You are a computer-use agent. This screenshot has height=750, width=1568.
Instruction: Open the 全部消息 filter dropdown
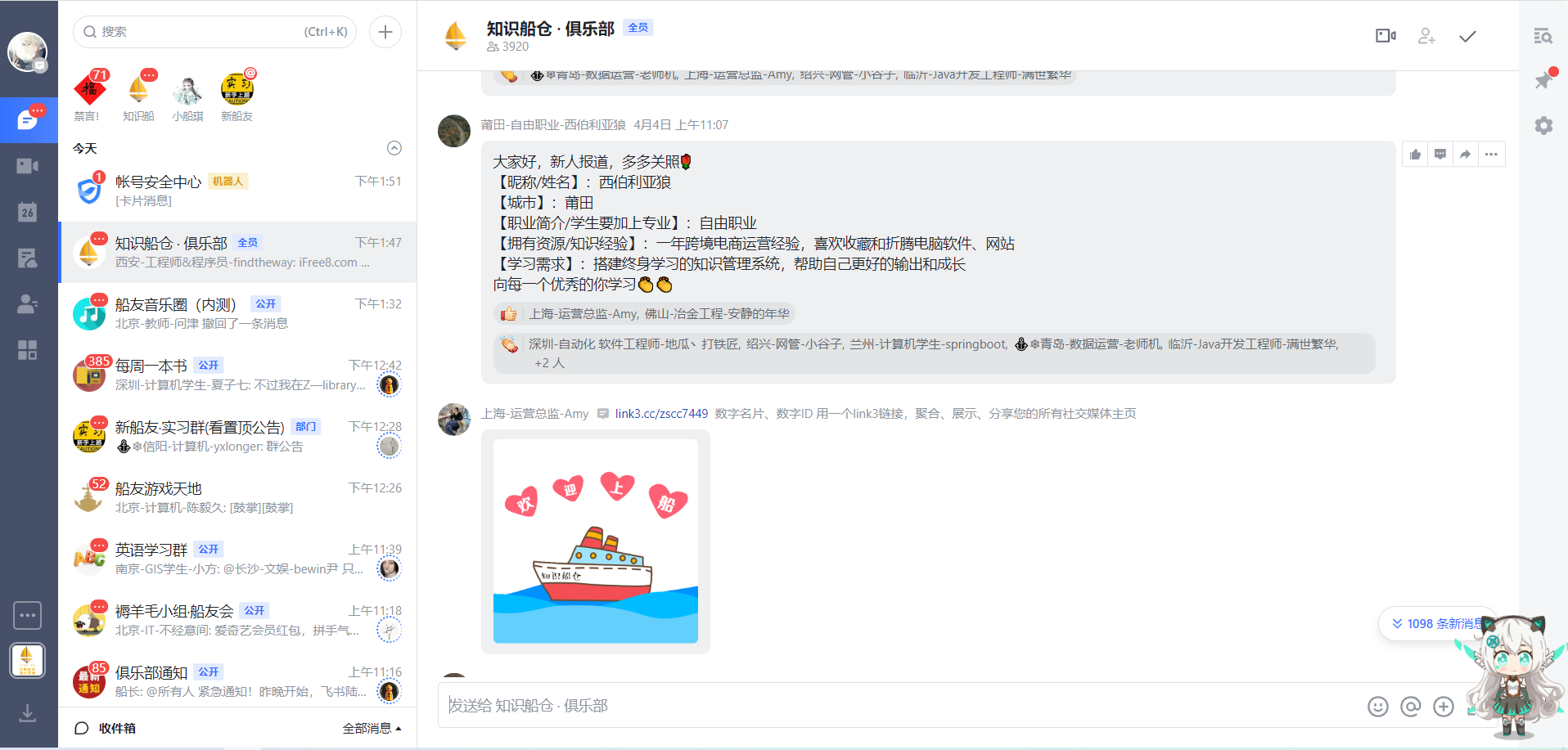coord(372,728)
